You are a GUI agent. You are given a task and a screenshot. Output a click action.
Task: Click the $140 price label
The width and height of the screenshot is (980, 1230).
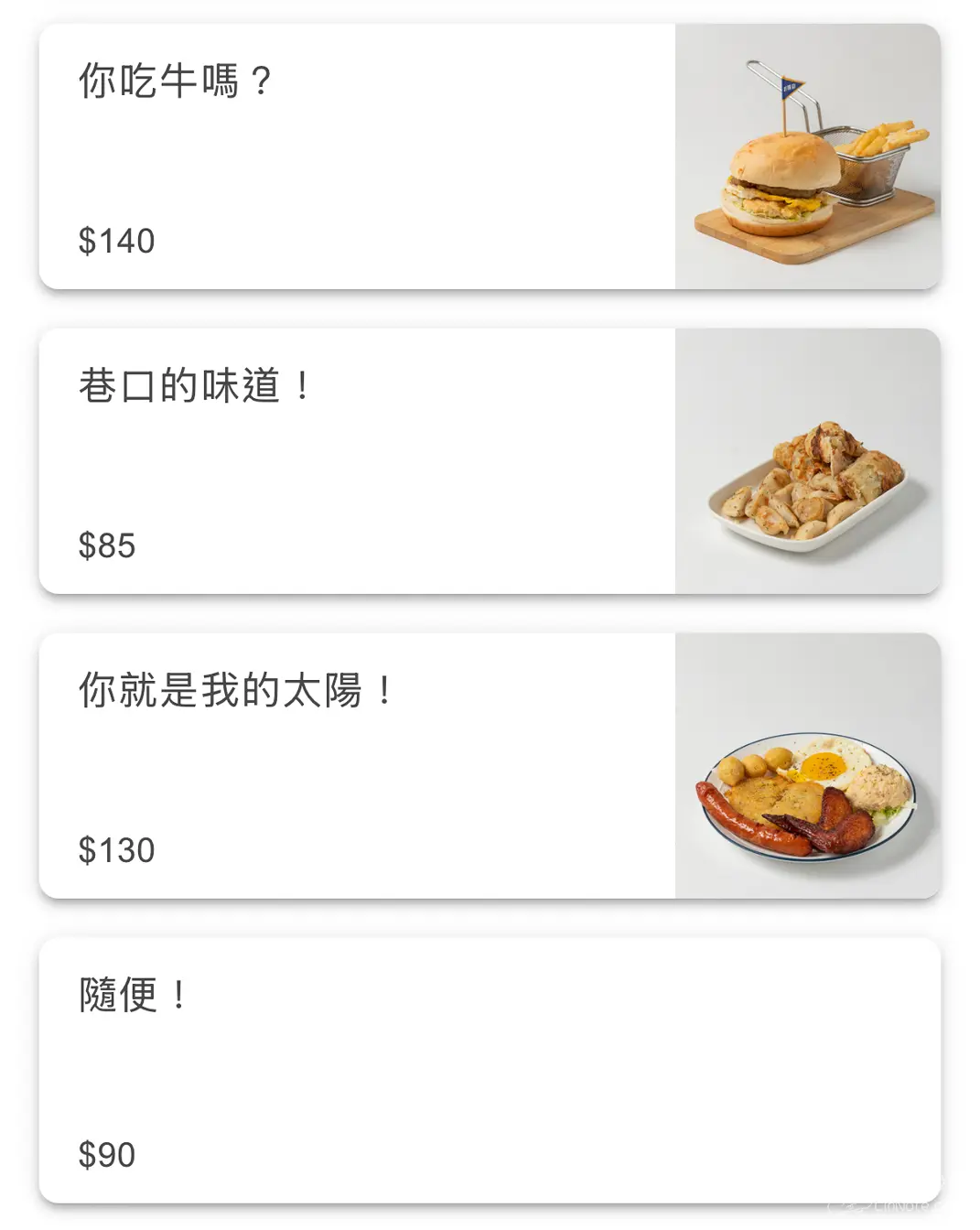tap(116, 243)
